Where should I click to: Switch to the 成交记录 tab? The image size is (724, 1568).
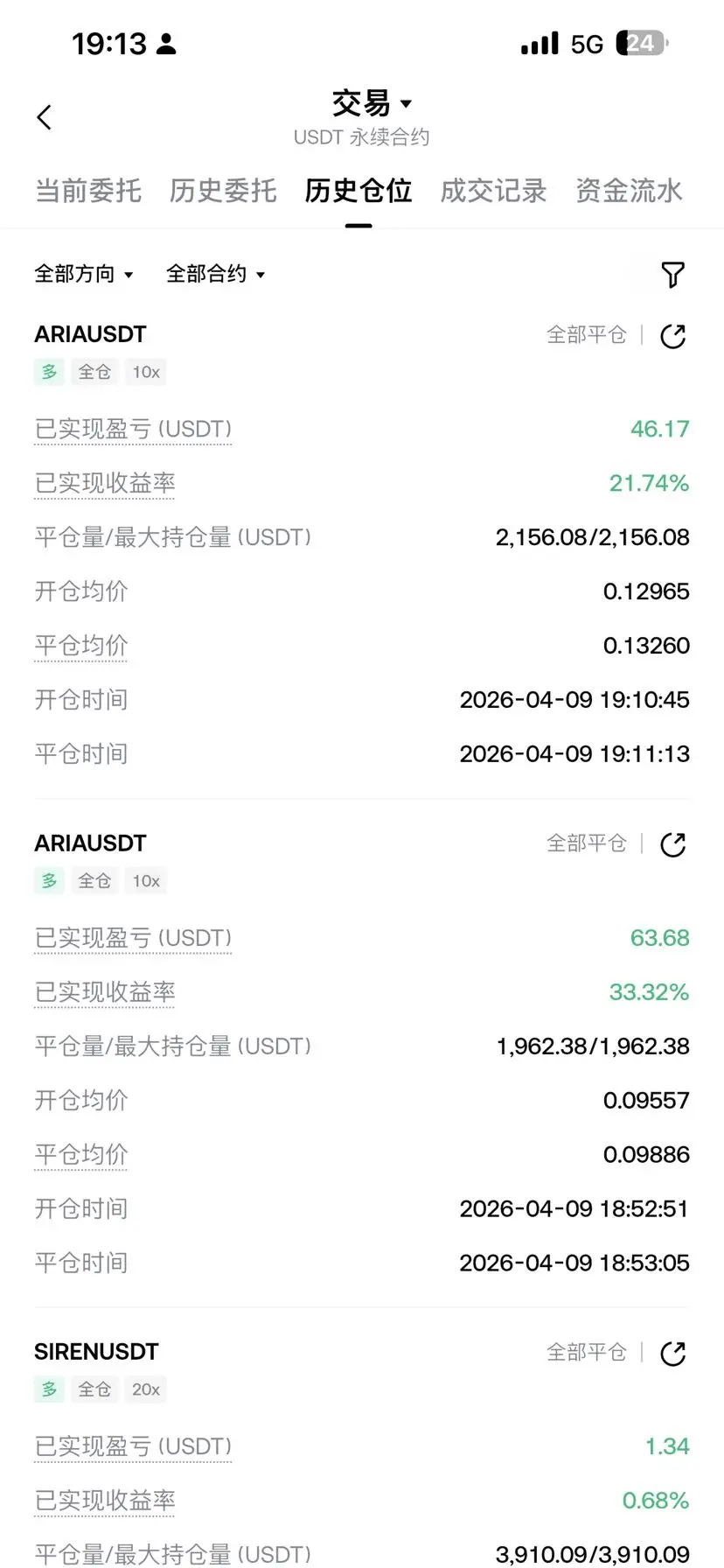point(493,191)
